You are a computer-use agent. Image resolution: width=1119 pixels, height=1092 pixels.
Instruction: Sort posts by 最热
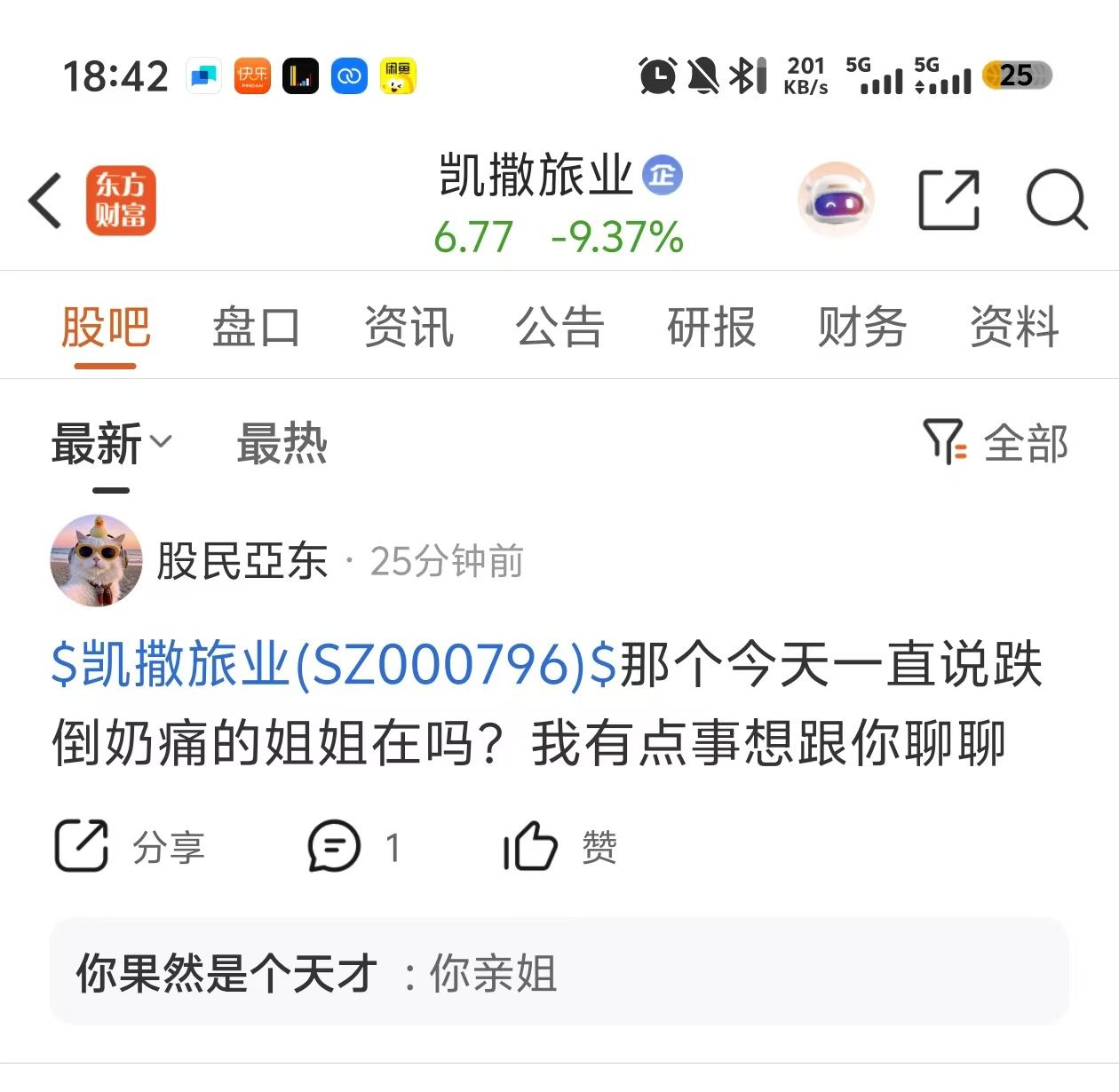tap(282, 443)
